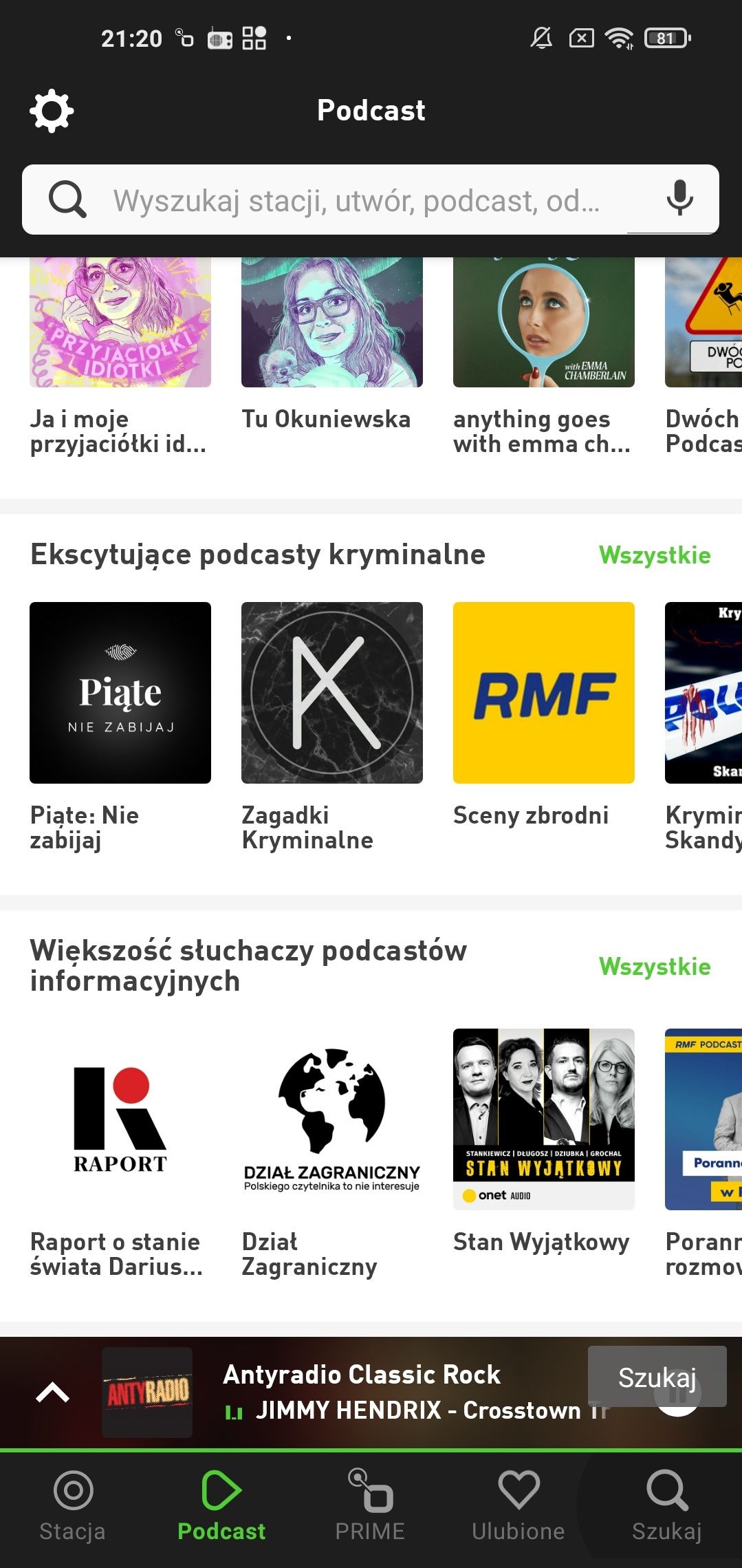The width and height of the screenshot is (742, 1568).
Task: Show all crime podcasts via Wszystkie
Action: [655, 555]
